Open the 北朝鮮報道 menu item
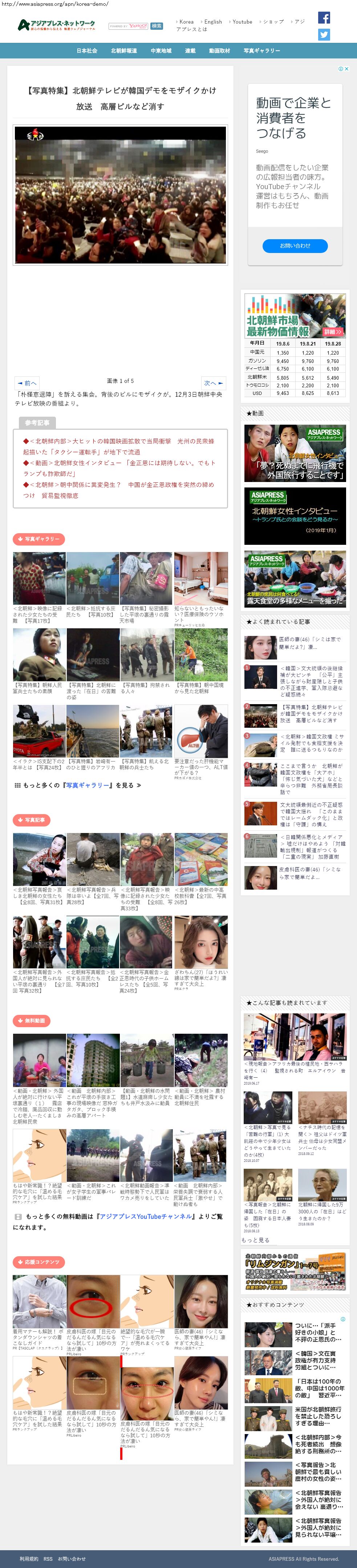 (124, 51)
